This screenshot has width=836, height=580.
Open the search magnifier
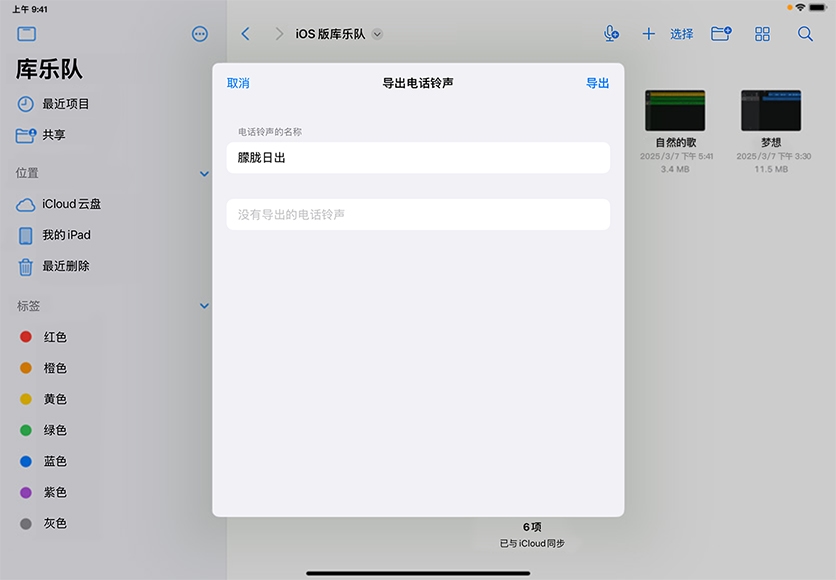point(805,34)
